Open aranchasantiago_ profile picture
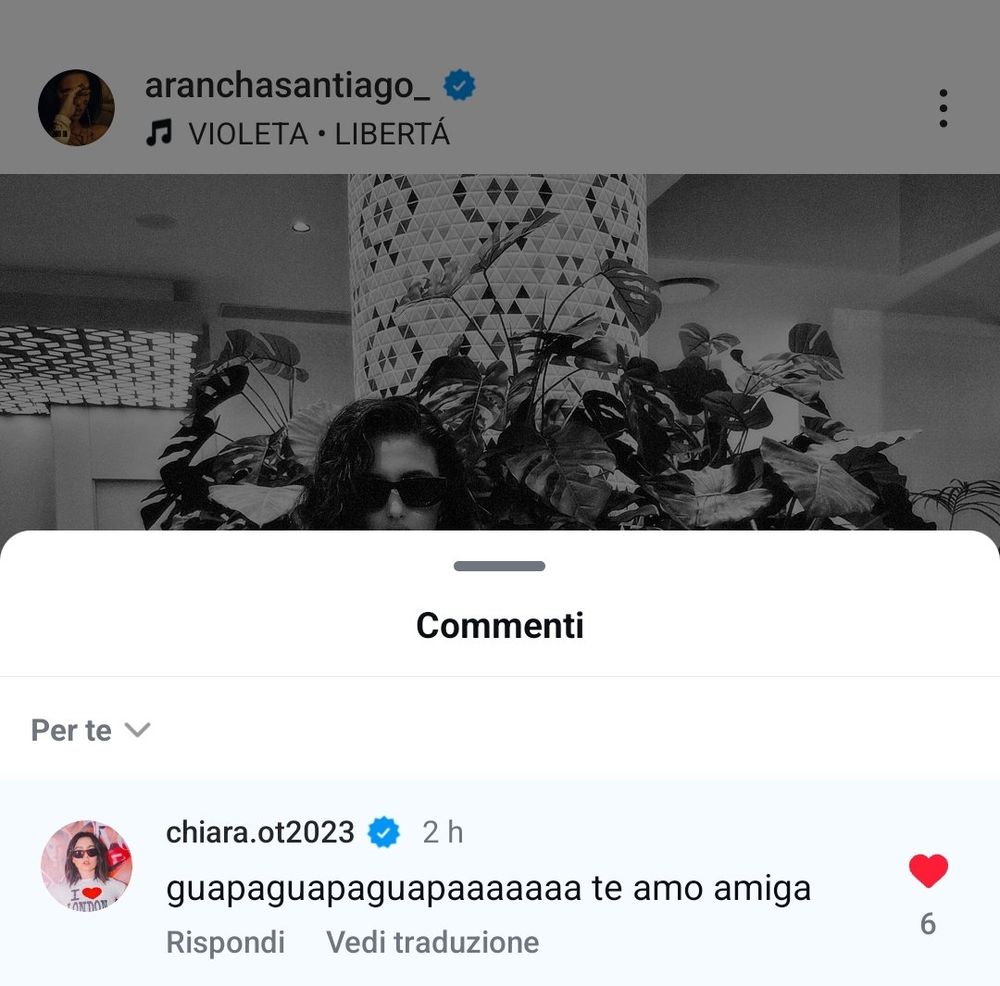 click(x=76, y=107)
